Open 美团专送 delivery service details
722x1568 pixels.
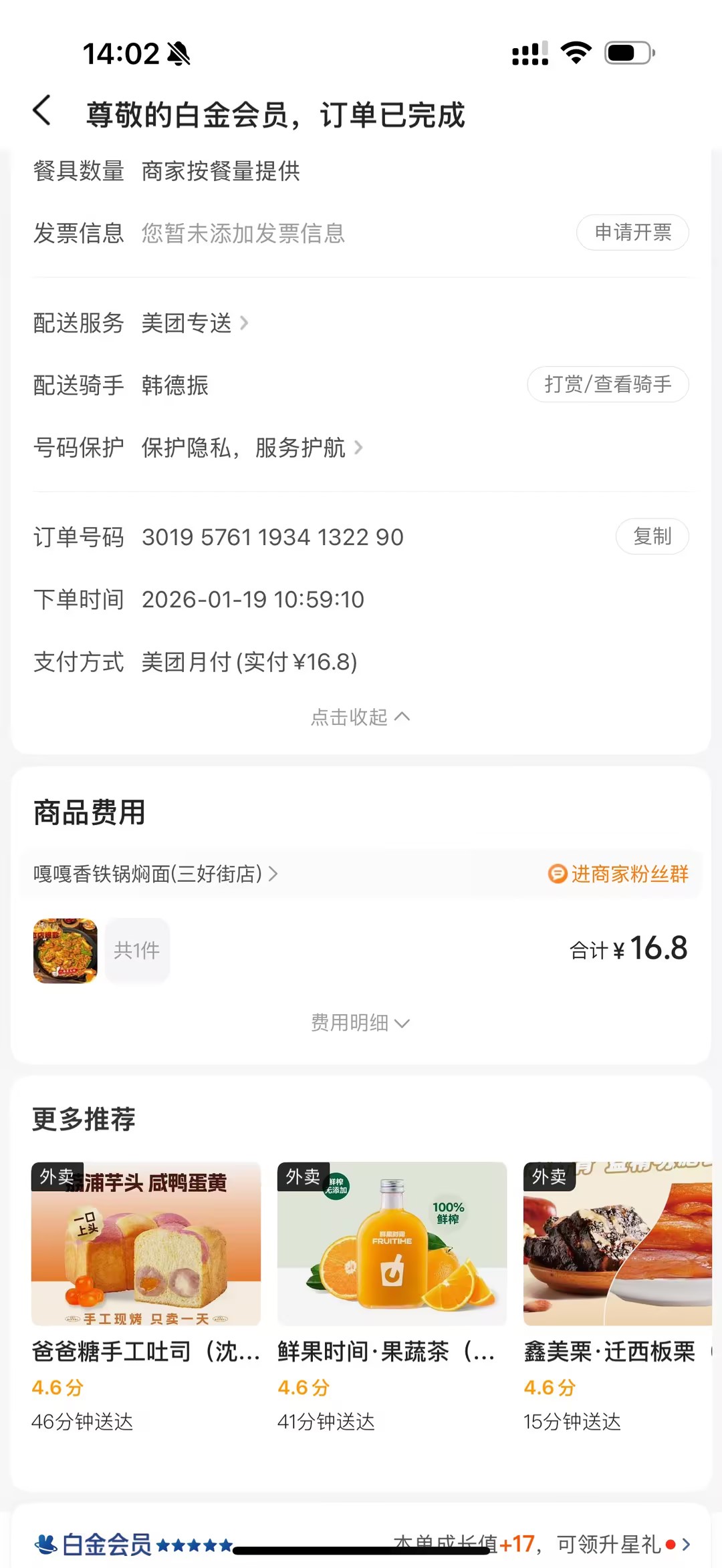pos(194,323)
